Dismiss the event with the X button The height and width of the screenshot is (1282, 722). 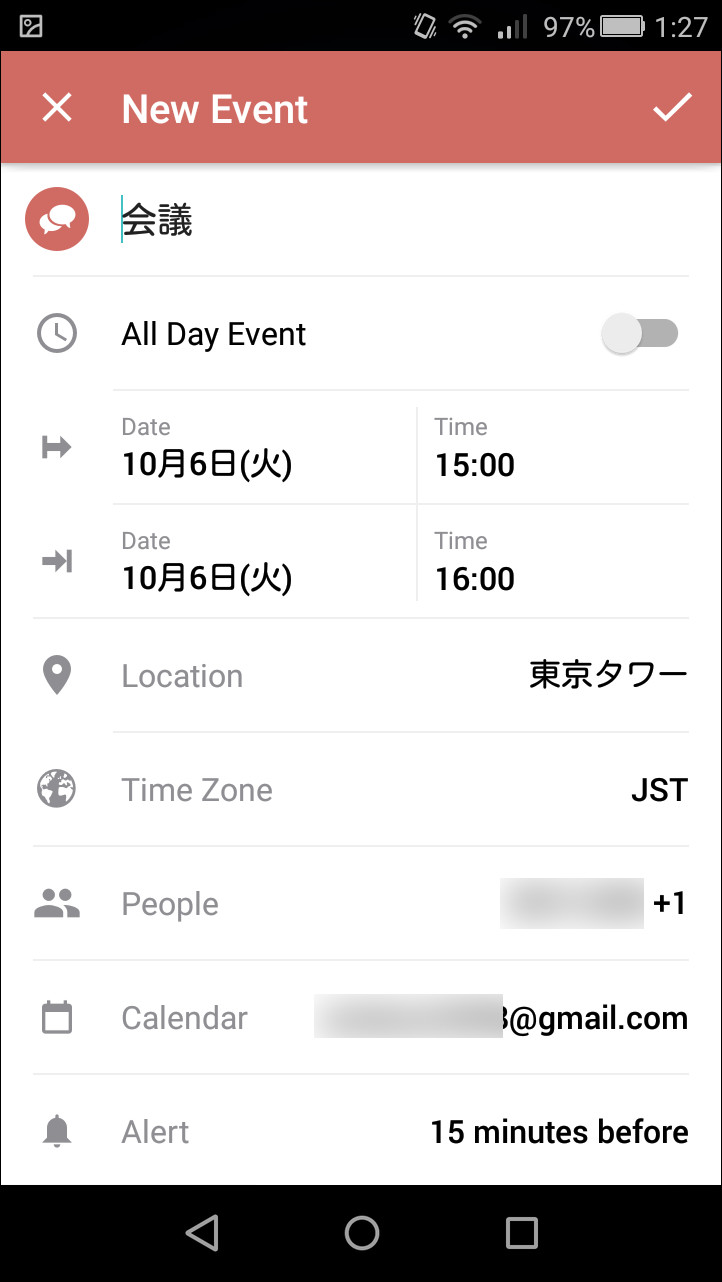click(57, 107)
